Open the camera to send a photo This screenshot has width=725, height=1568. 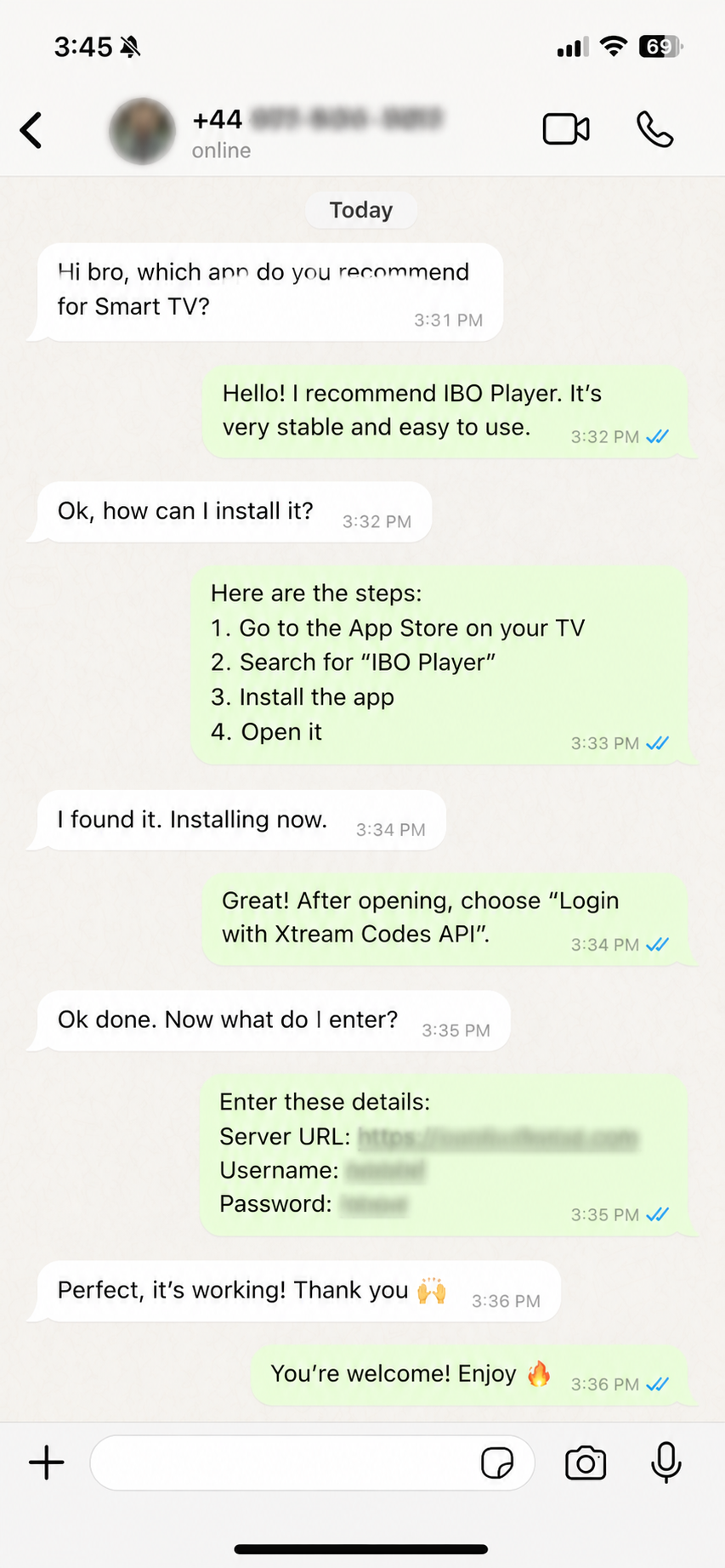coord(586,1463)
